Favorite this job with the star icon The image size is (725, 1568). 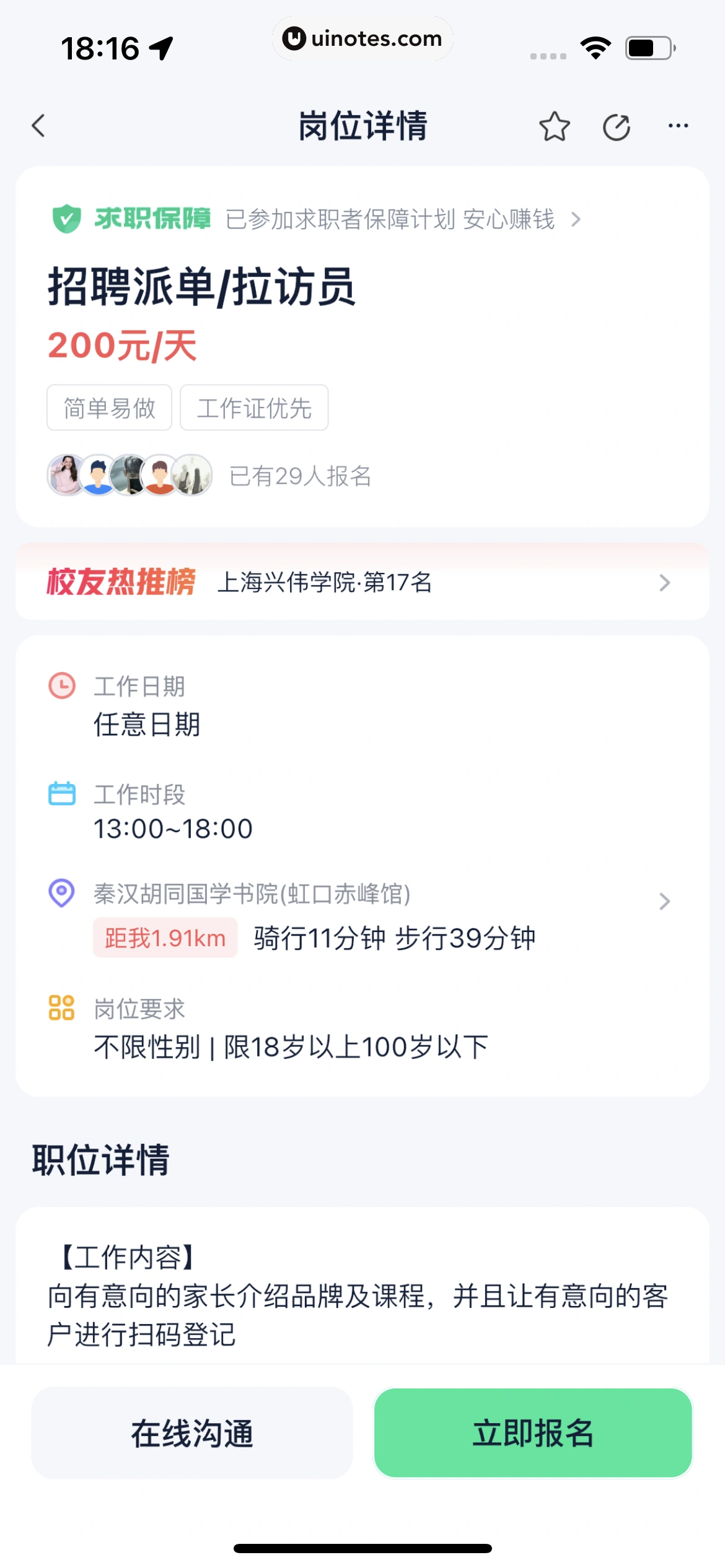(554, 127)
